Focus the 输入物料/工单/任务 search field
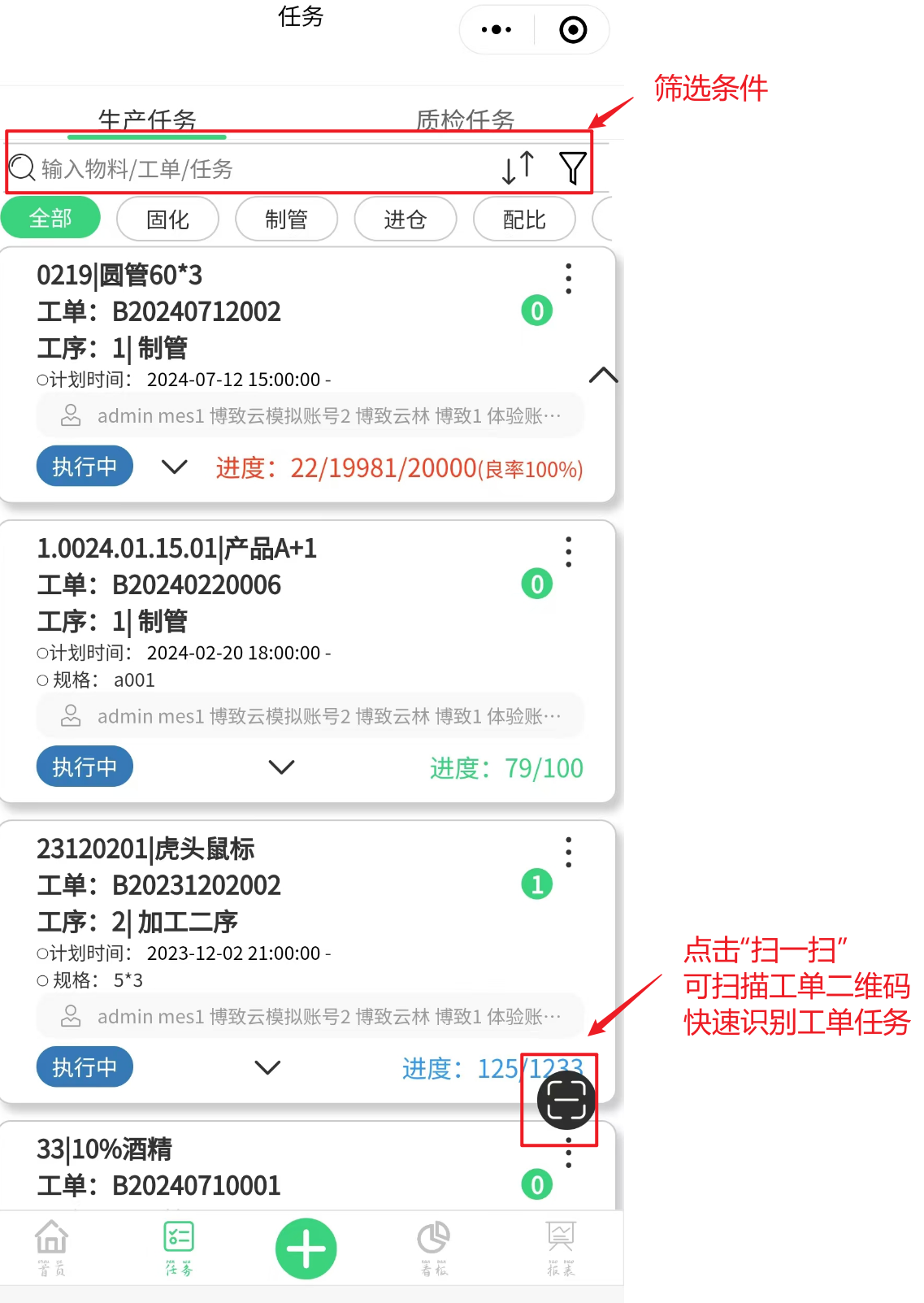The image size is (924, 1303). pyautogui.click(x=244, y=169)
